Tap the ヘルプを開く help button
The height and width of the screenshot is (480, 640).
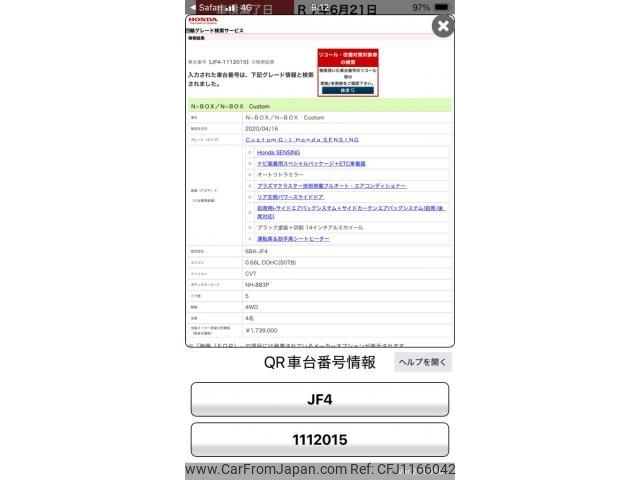[x=421, y=362]
